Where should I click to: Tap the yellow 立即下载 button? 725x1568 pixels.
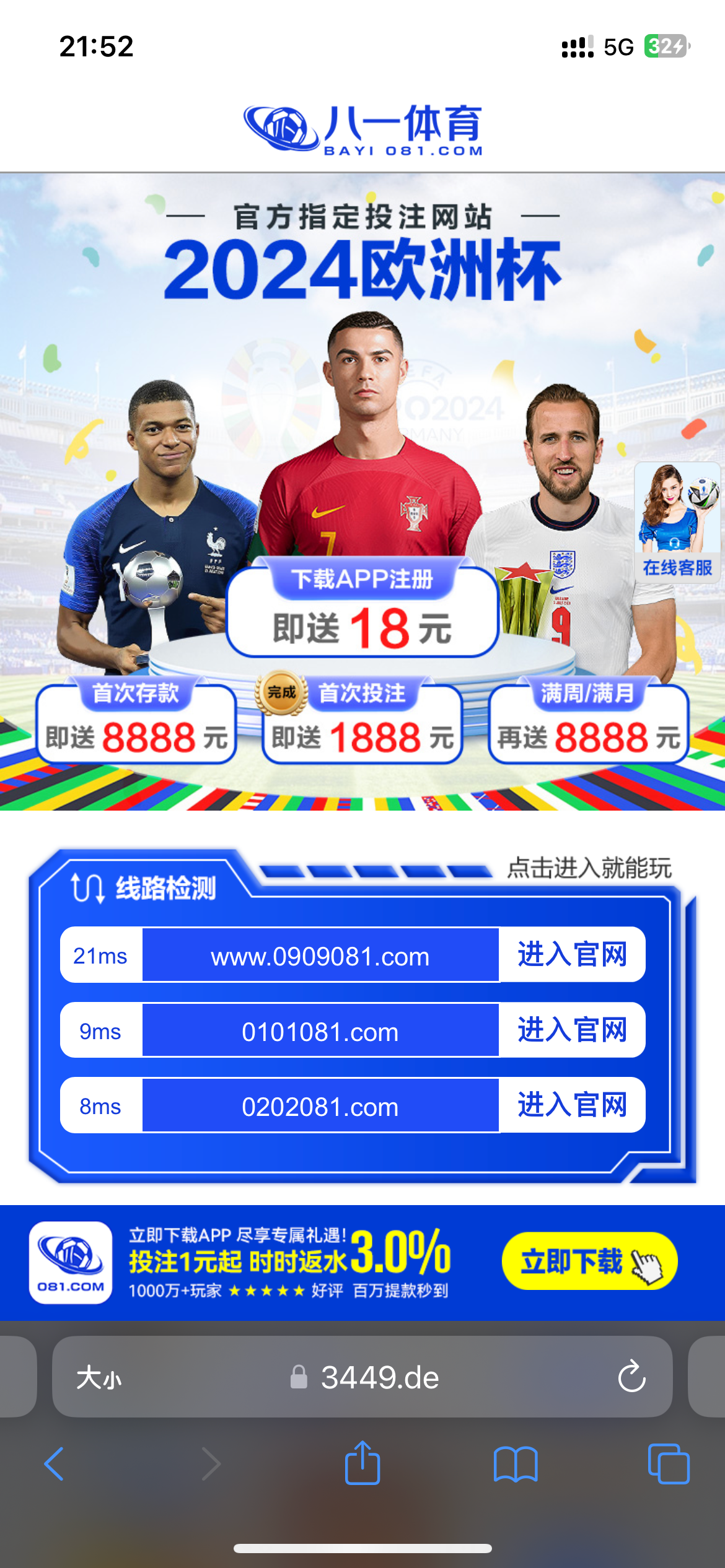point(589,1261)
